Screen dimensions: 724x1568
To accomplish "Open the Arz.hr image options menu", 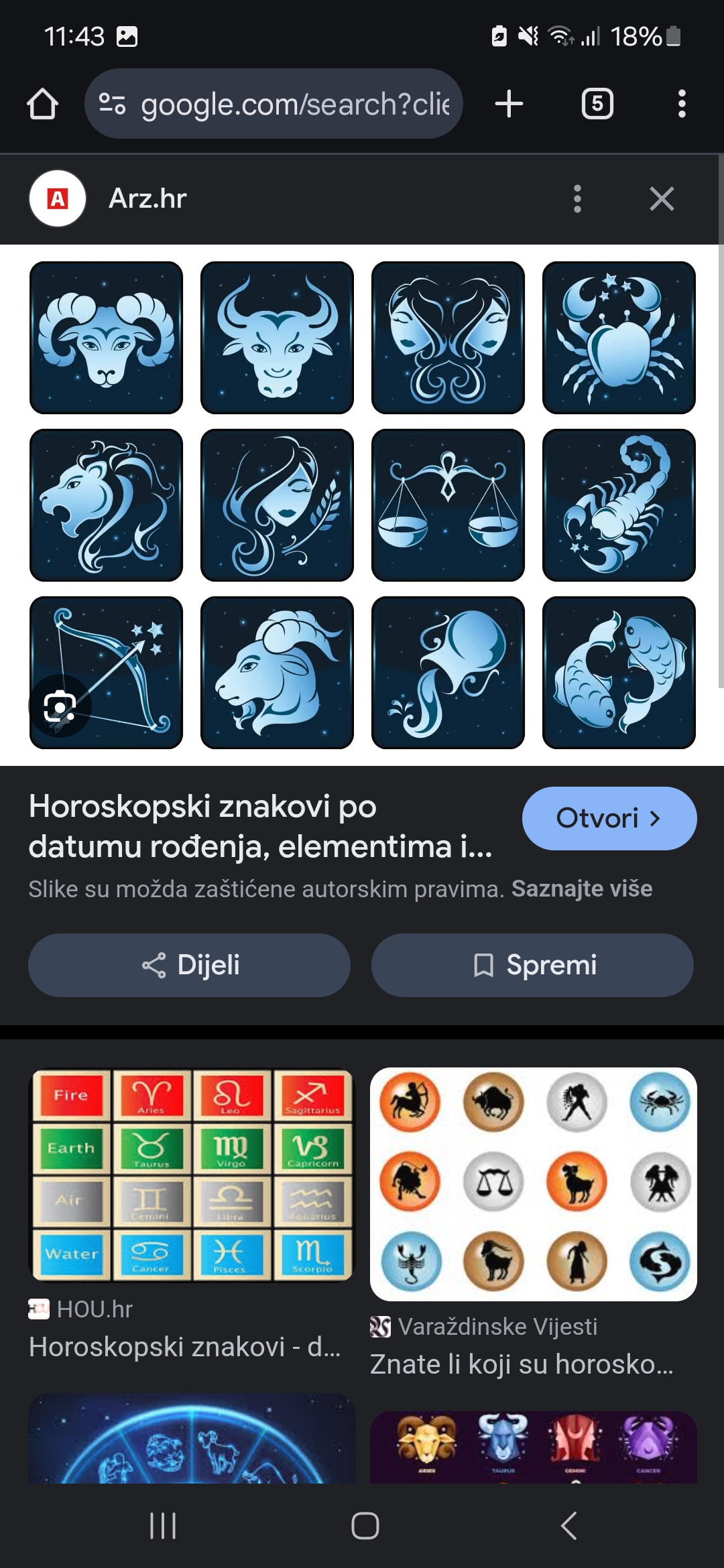I will pos(577,199).
